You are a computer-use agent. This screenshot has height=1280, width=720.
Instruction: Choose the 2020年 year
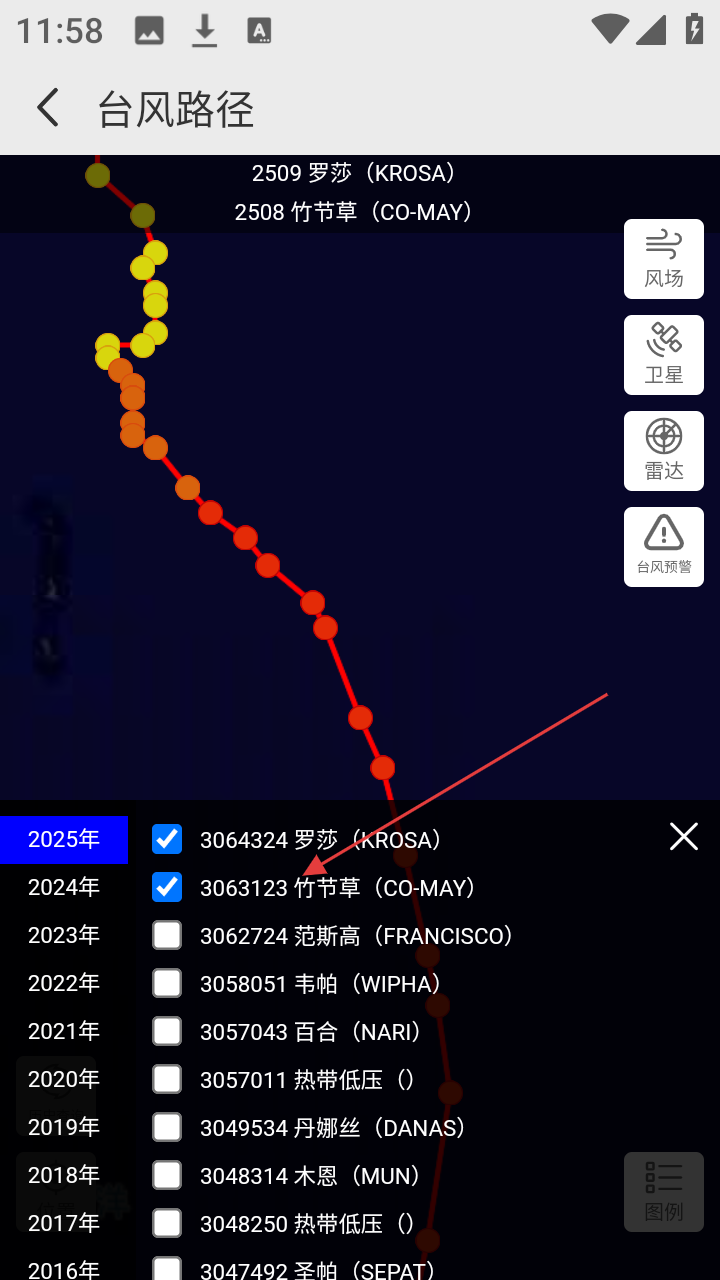click(x=64, y=1079)
